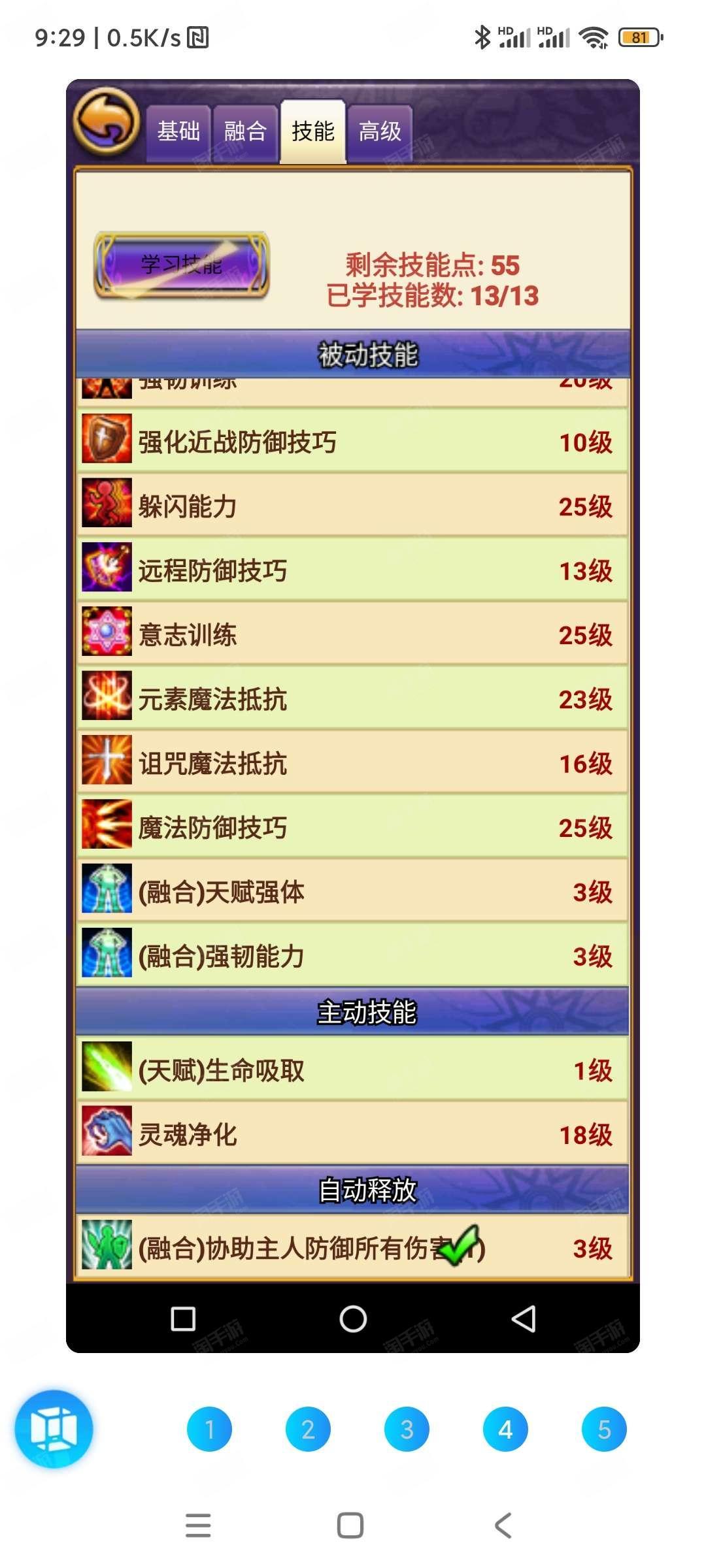Select the 强化近战防御技巧 skill row

(x=353, y=442)
